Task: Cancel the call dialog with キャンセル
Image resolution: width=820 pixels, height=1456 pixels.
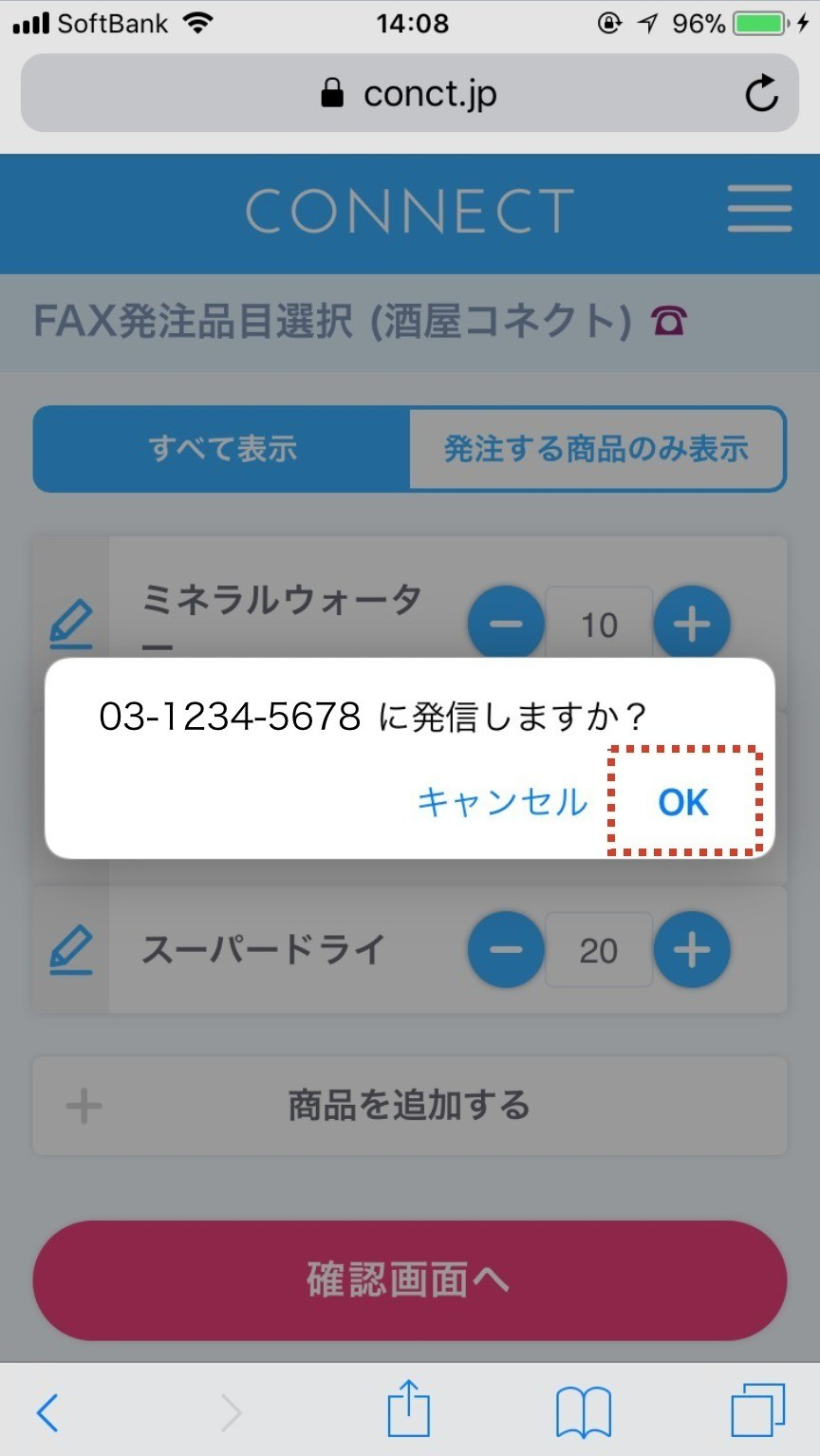Action: point(502,802)
